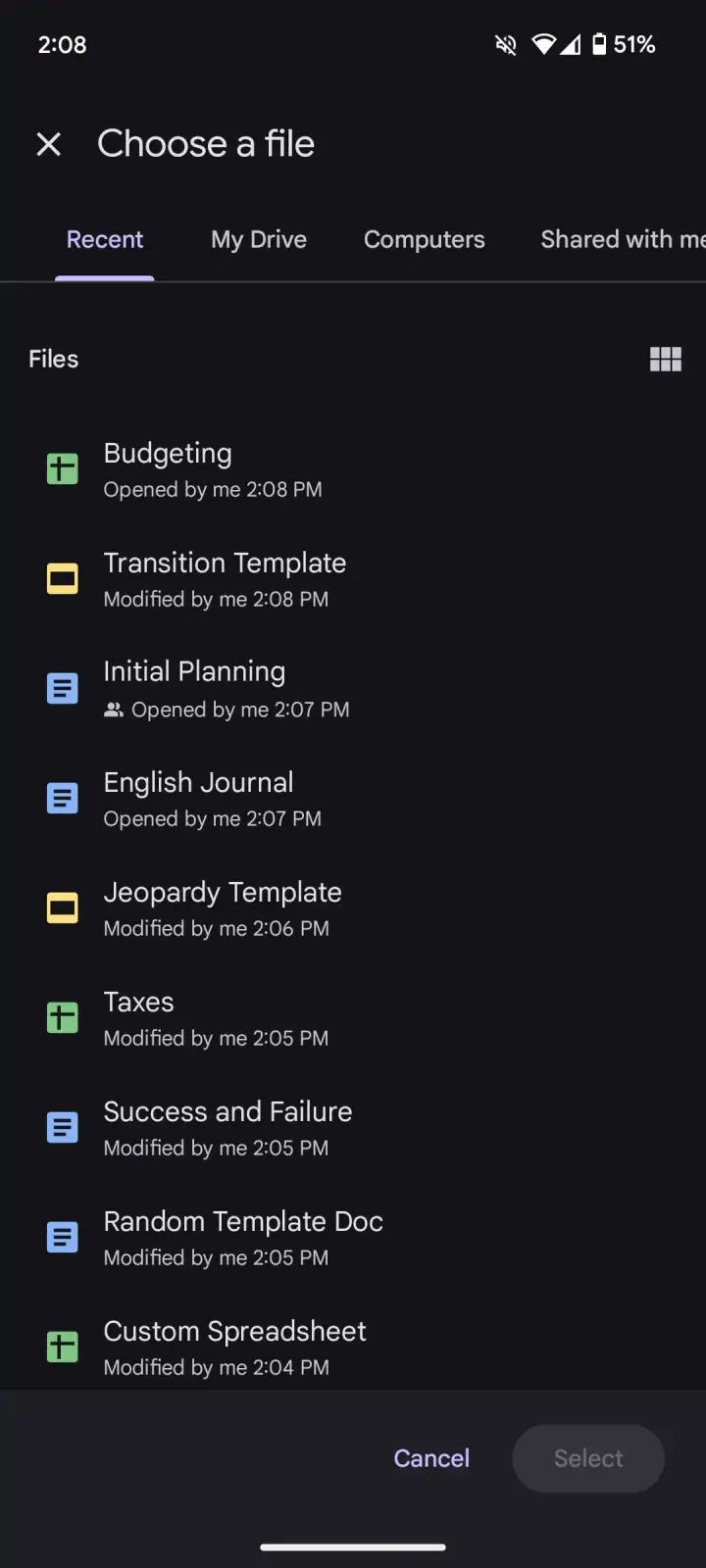
Task: Select the Initial Planning Docs icon
Action: click(62, 688)
